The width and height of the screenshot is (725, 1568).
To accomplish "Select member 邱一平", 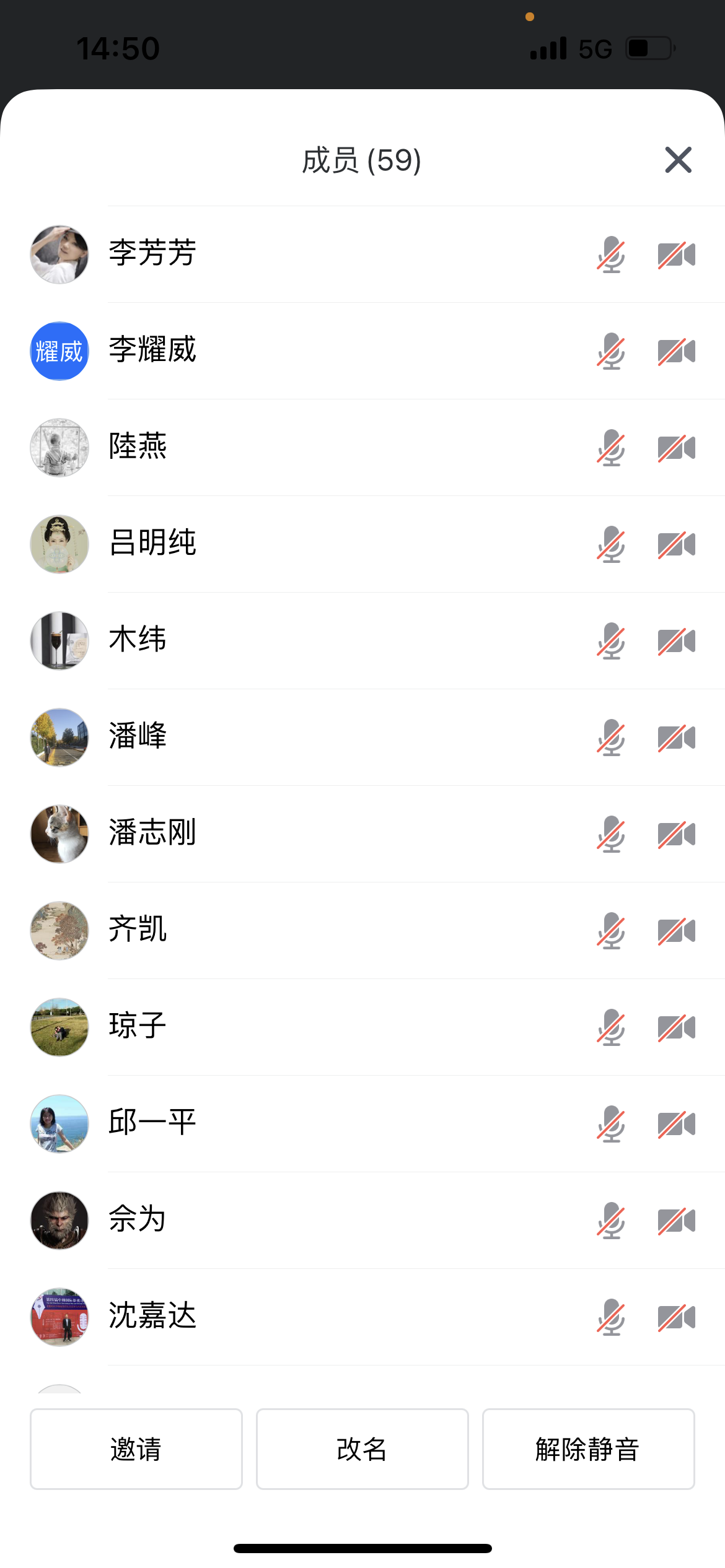I will tap(152, 1123).
